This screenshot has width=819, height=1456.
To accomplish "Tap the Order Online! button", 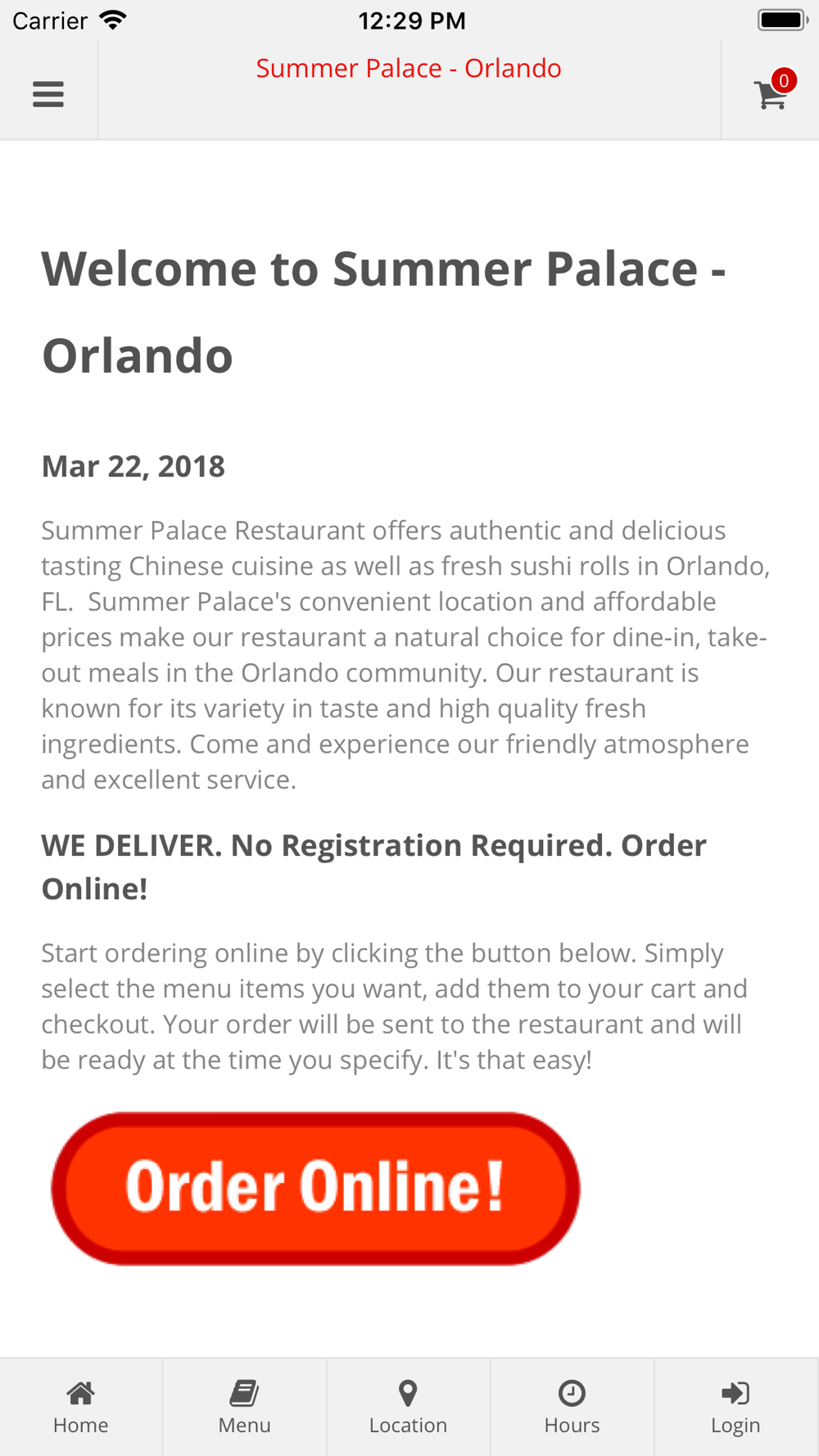I will 315,1188.
